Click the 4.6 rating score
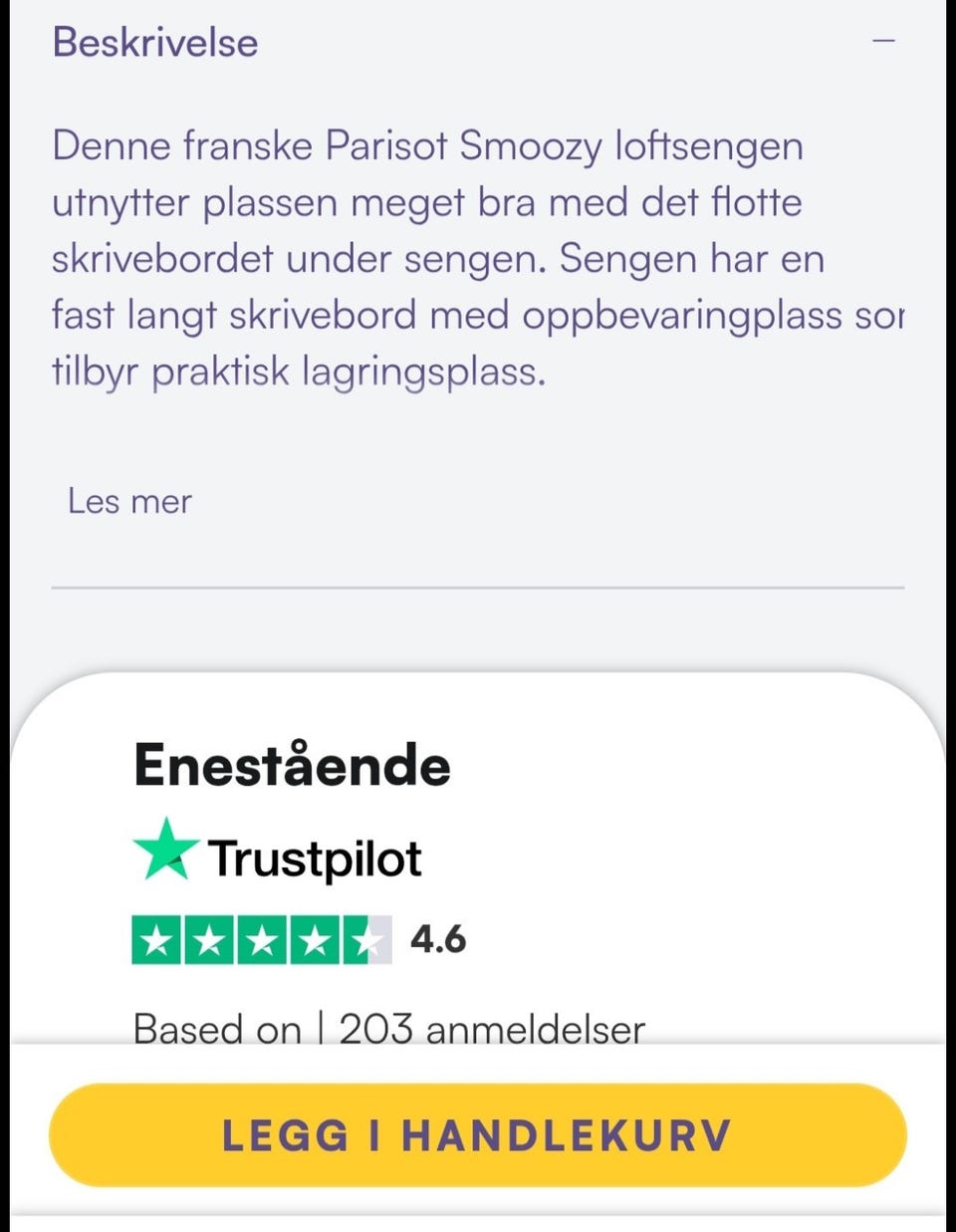This screenshot has width=956, height=1232. 438,937
